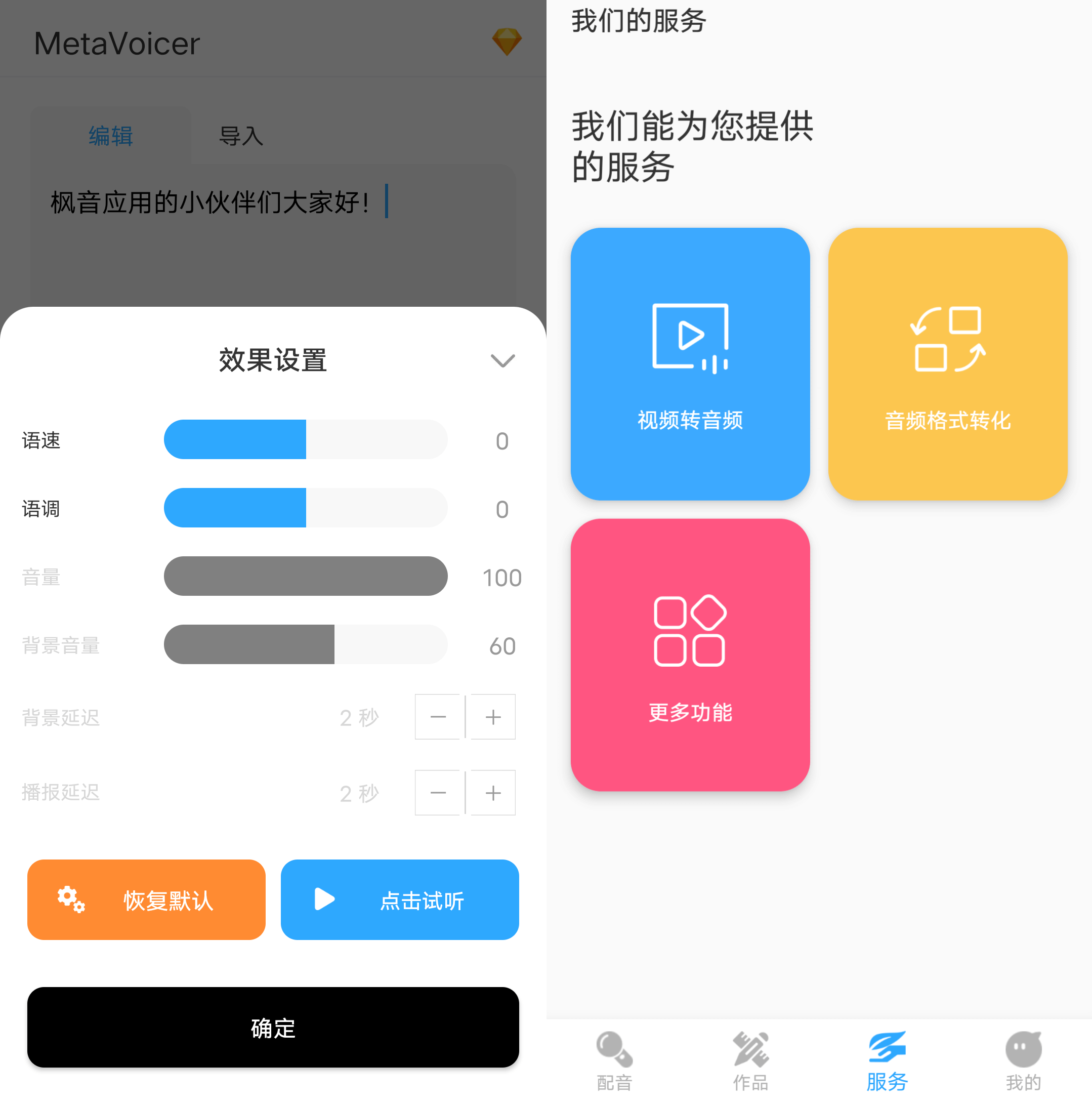Preview audio with 点击试听

(x=399, y=900)
